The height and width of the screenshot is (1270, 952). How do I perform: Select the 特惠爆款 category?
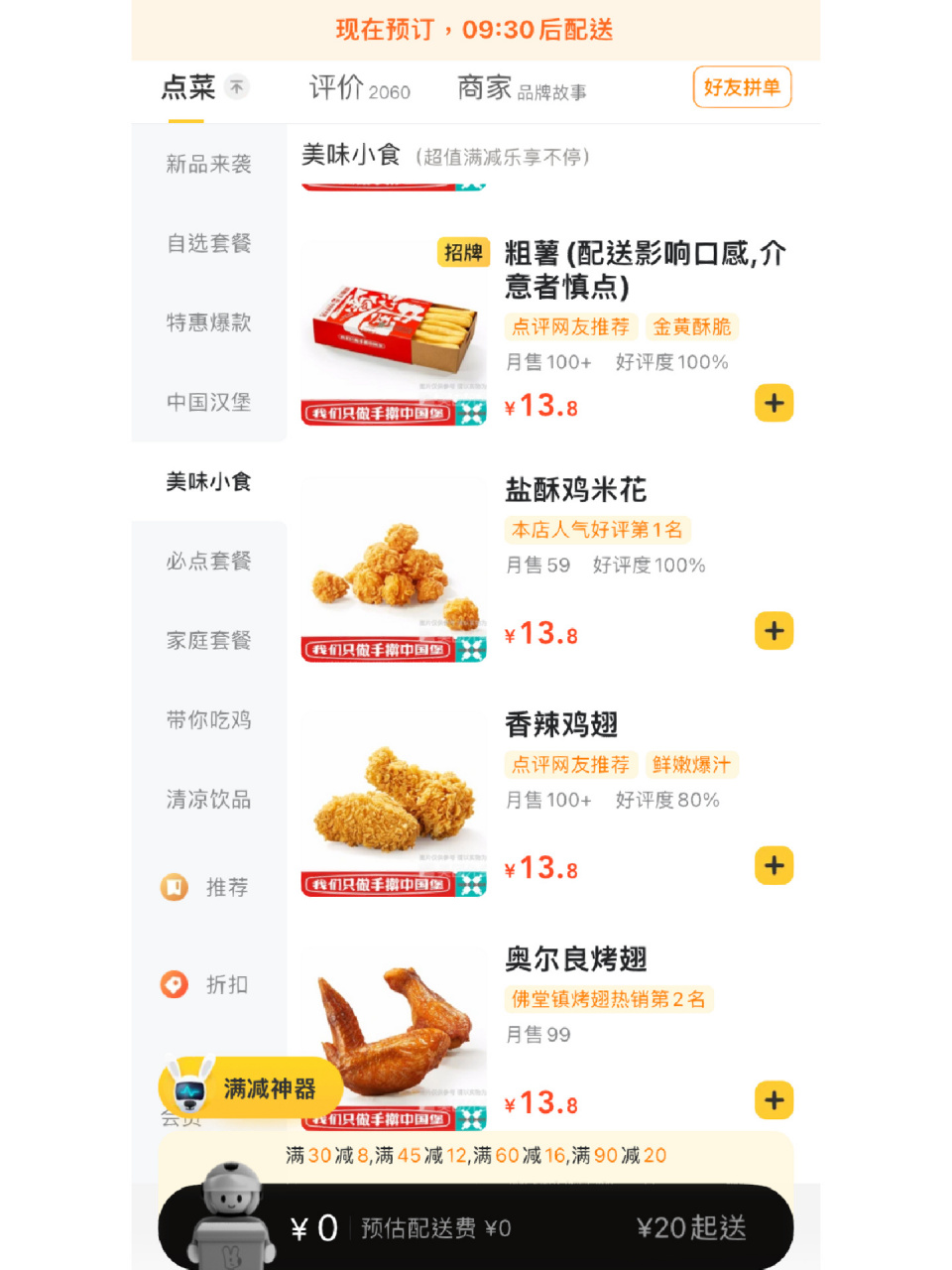pos(208,323)
